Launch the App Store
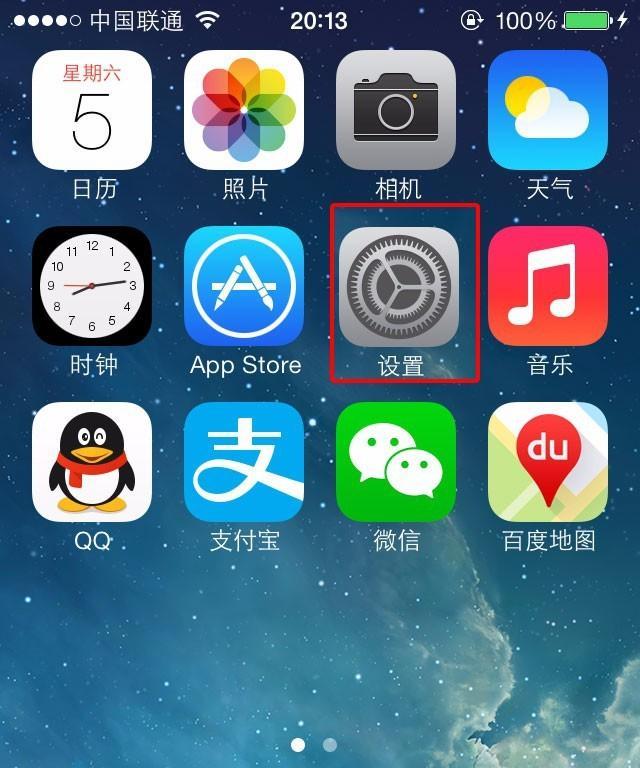Screen dimensions: 640x768 click(x=244, y=286)
